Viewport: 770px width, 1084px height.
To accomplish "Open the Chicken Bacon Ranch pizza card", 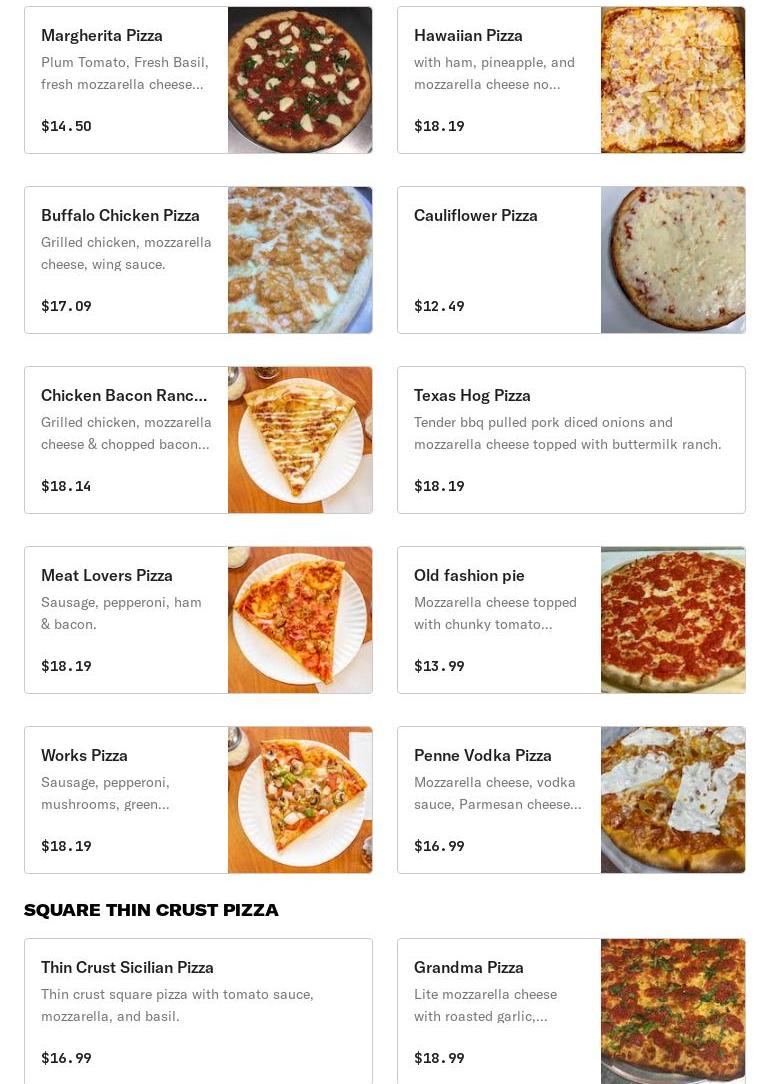I will point(198,440).
